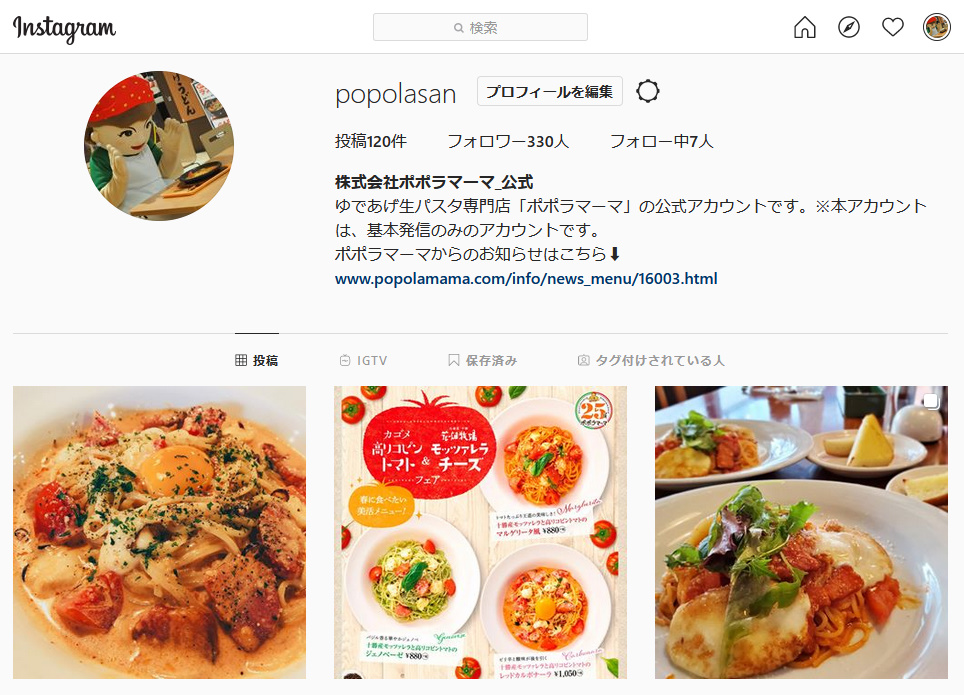Switch to the タグ付けされている人 tab
This screenshot has width=964, height=695.
[651, 360]
